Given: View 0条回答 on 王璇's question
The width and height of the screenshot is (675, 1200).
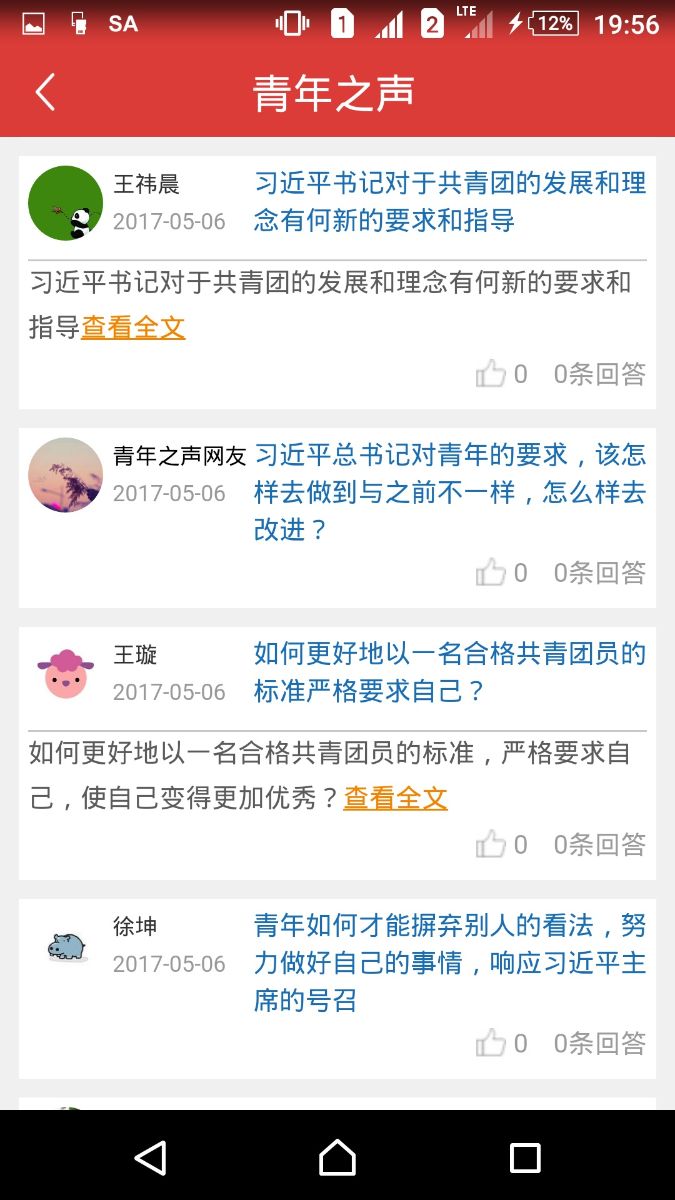Looking at the screenshot, I should (600, 845).
